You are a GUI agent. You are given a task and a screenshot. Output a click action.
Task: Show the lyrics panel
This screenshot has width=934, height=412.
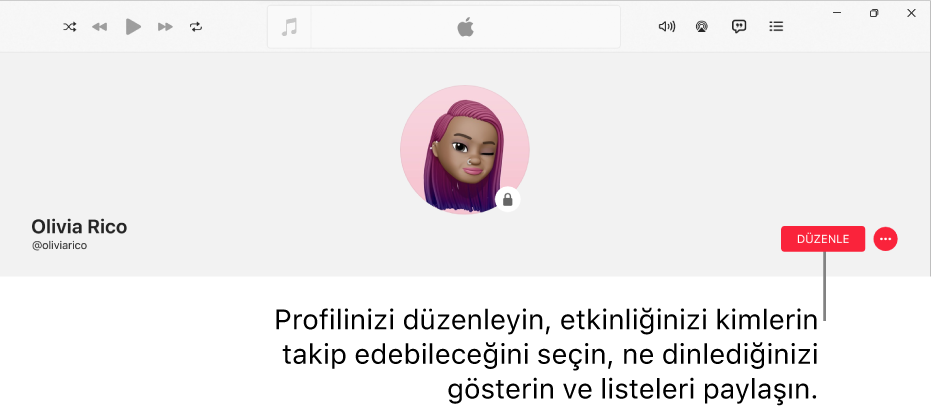click(x=739, y=27)
